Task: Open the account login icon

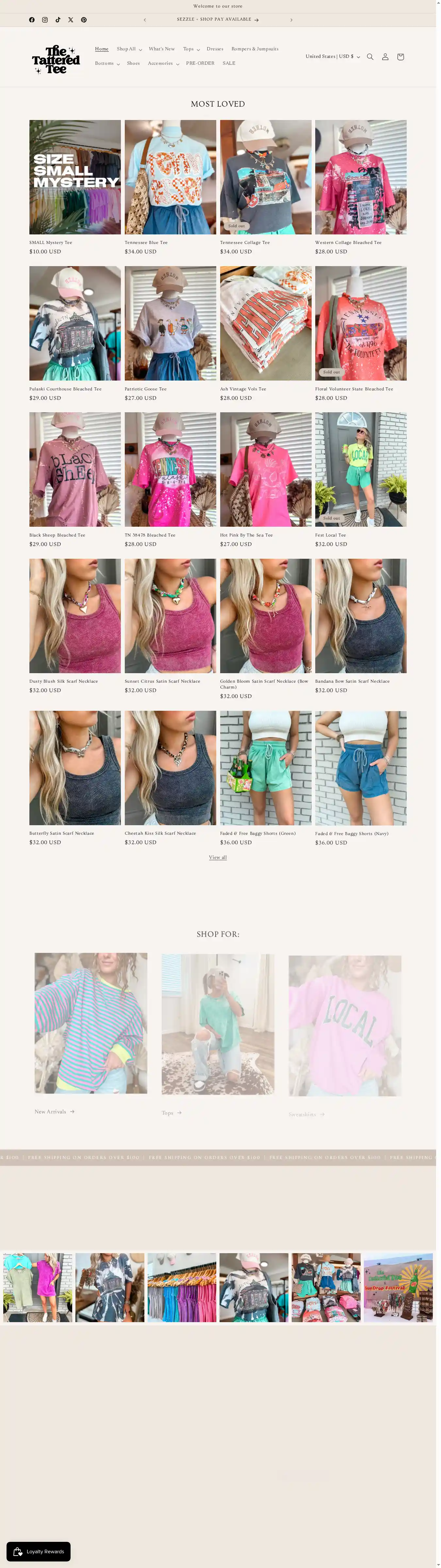Action: (385, 57)
